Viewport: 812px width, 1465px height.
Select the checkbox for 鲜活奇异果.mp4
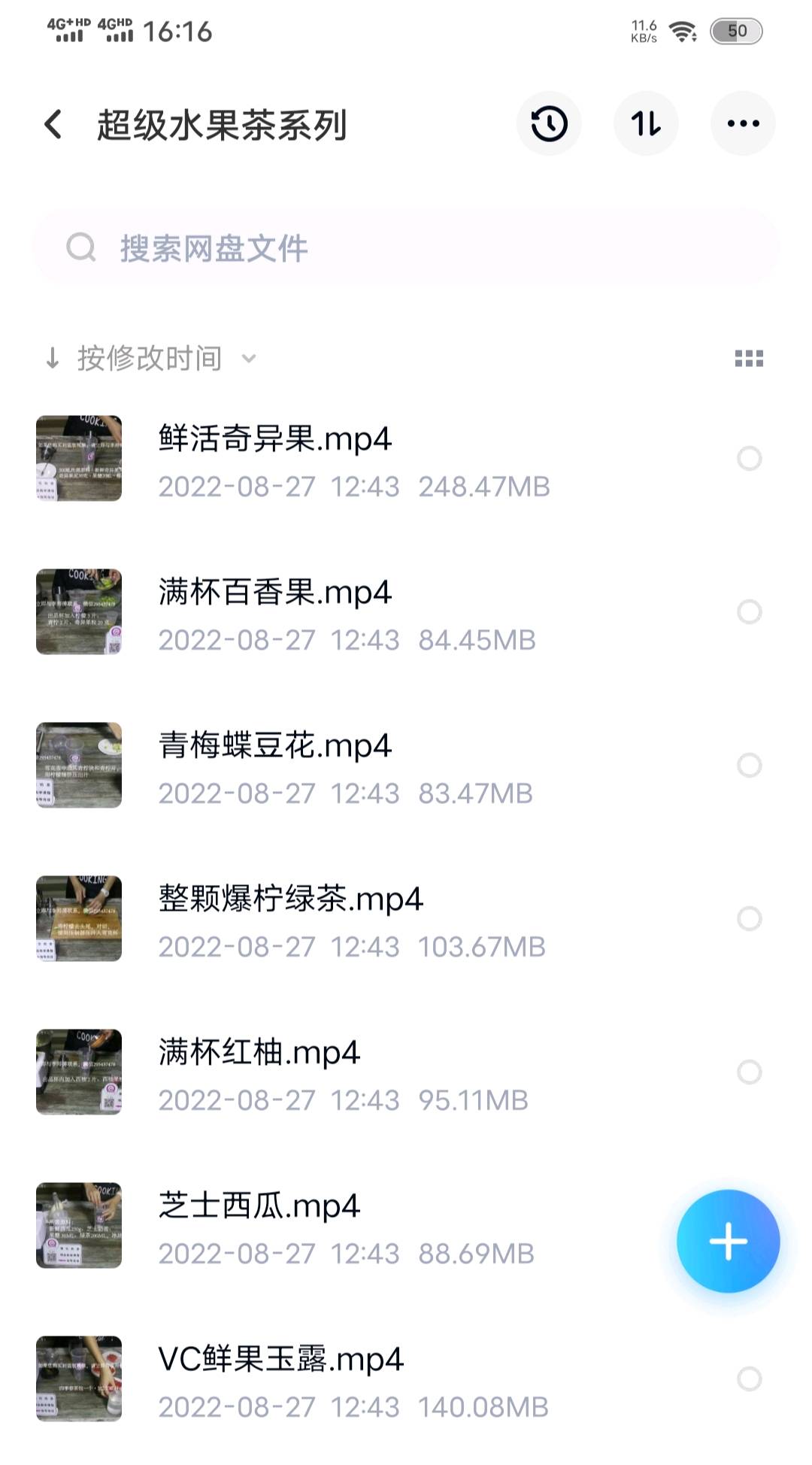coord(749,459)
